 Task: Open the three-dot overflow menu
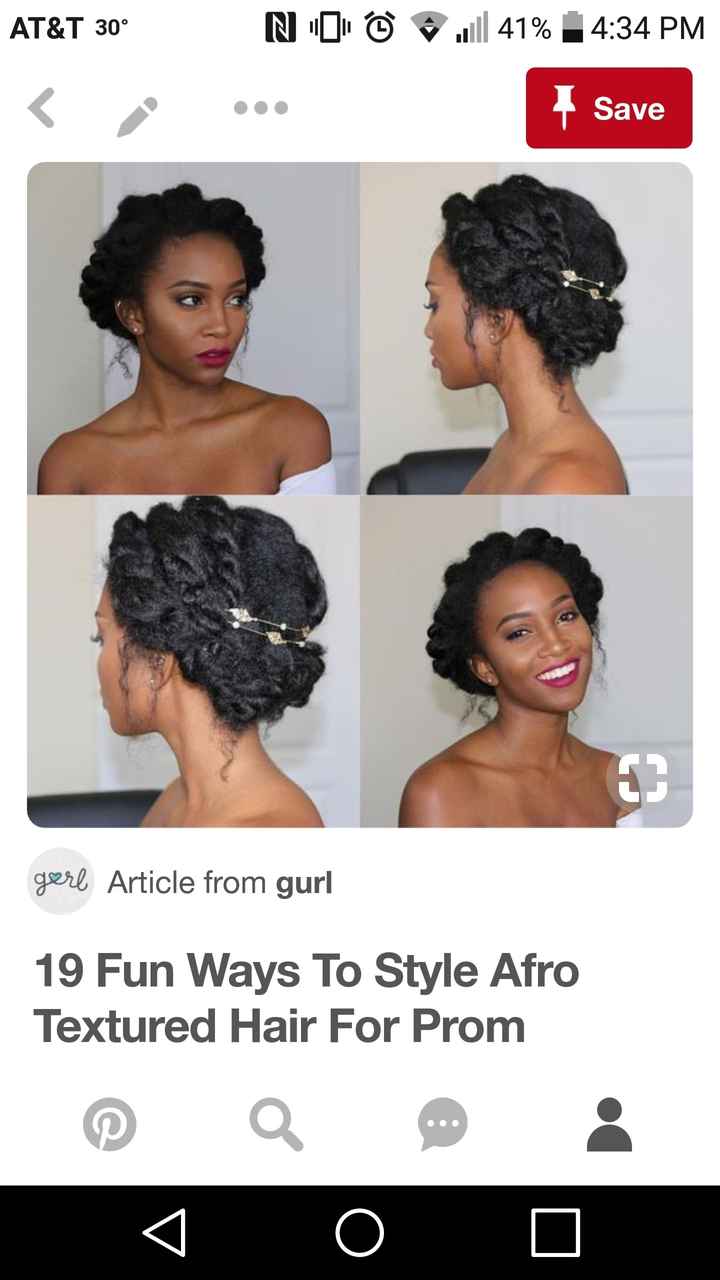pyautogui.click(x=260, y=108)
